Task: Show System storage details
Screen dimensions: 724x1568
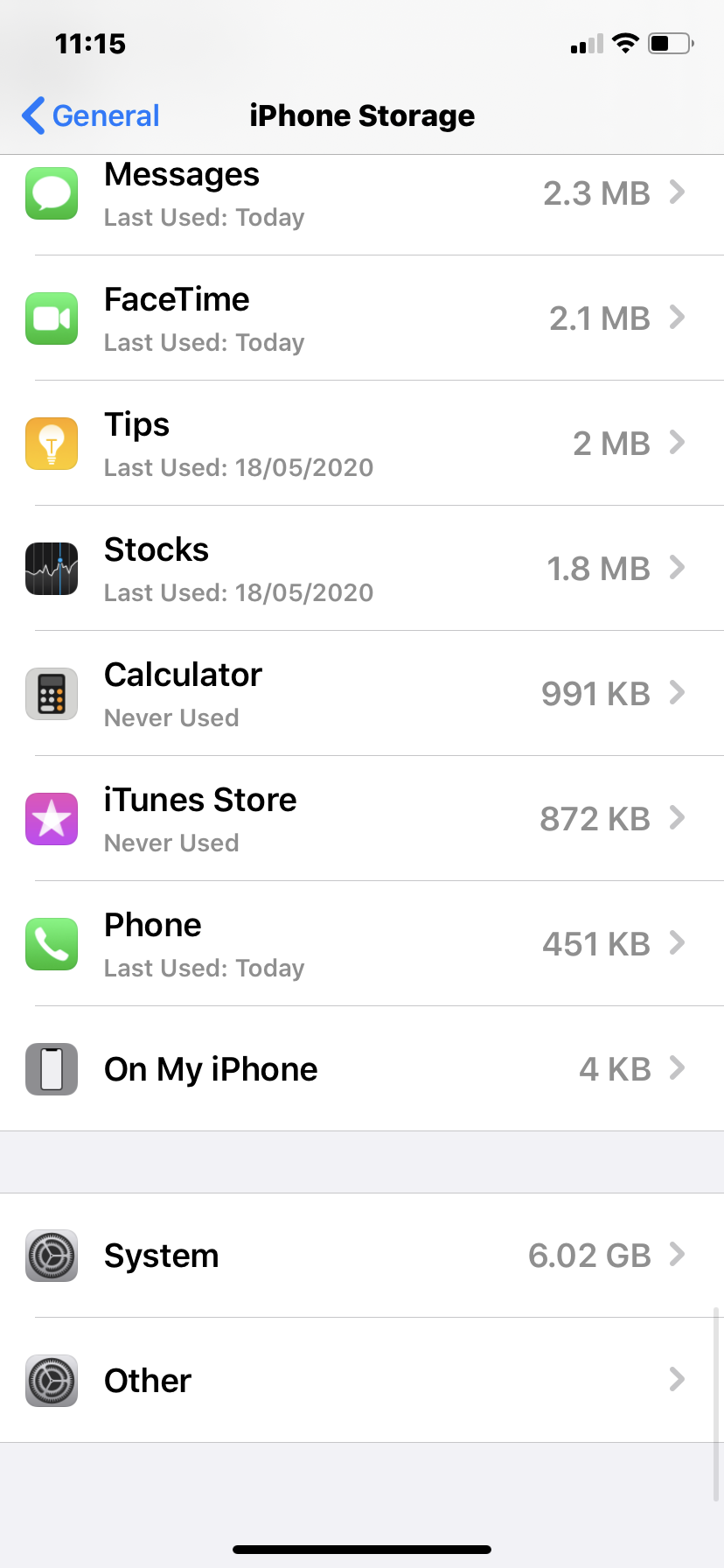Action: (362, 1256)
